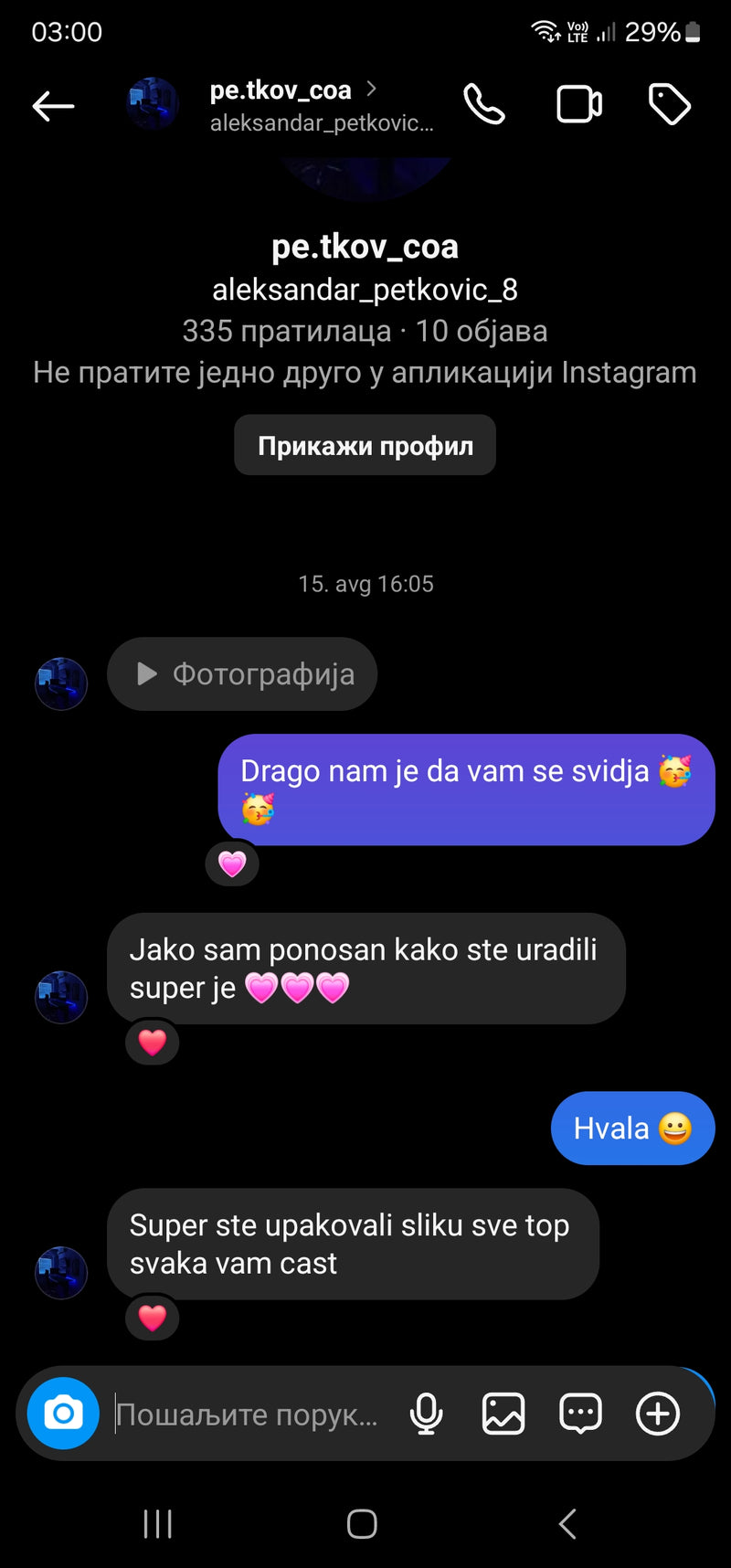Open the saved replies bubble icon
This screenshot has width=731, height=1568.
tap(580, 1414)
